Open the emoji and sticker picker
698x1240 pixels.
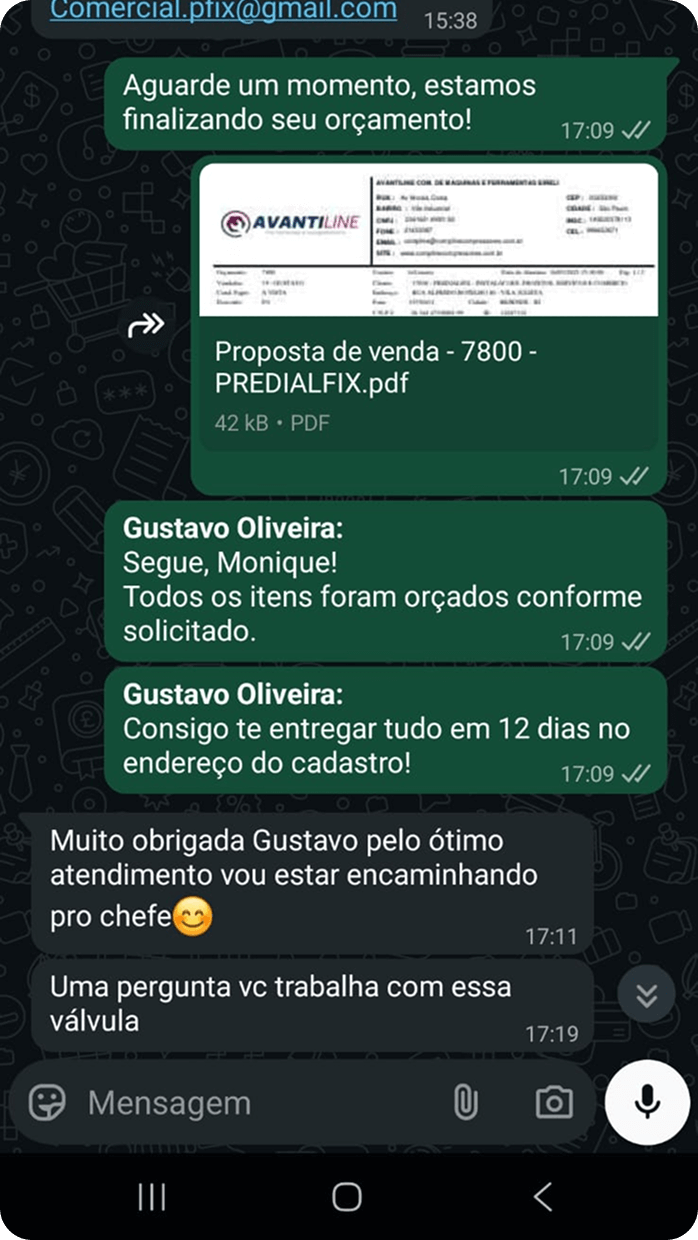[47, 1103]
